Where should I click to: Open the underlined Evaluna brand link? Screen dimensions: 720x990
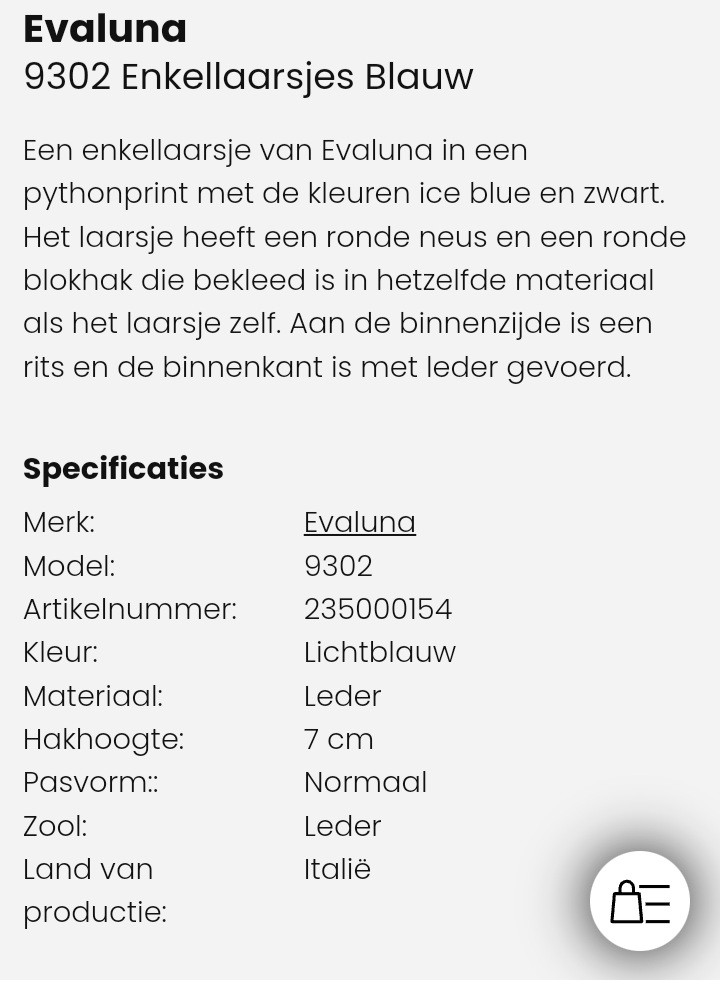[x=359, y=522]
